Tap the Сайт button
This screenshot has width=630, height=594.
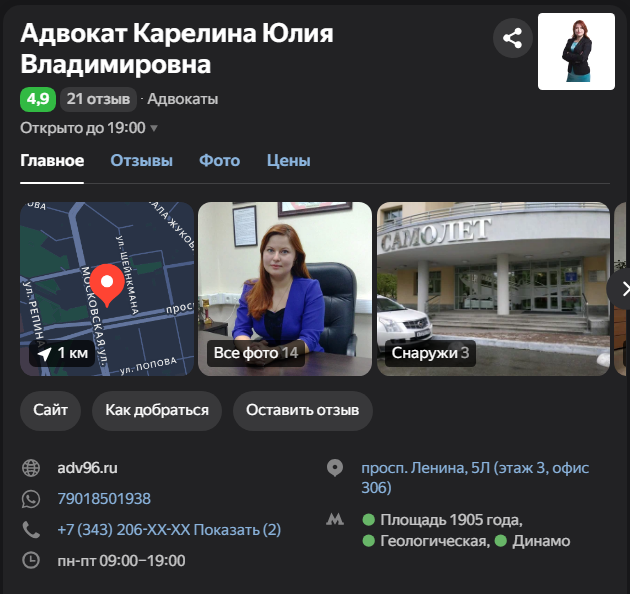(x=50, y=410)
